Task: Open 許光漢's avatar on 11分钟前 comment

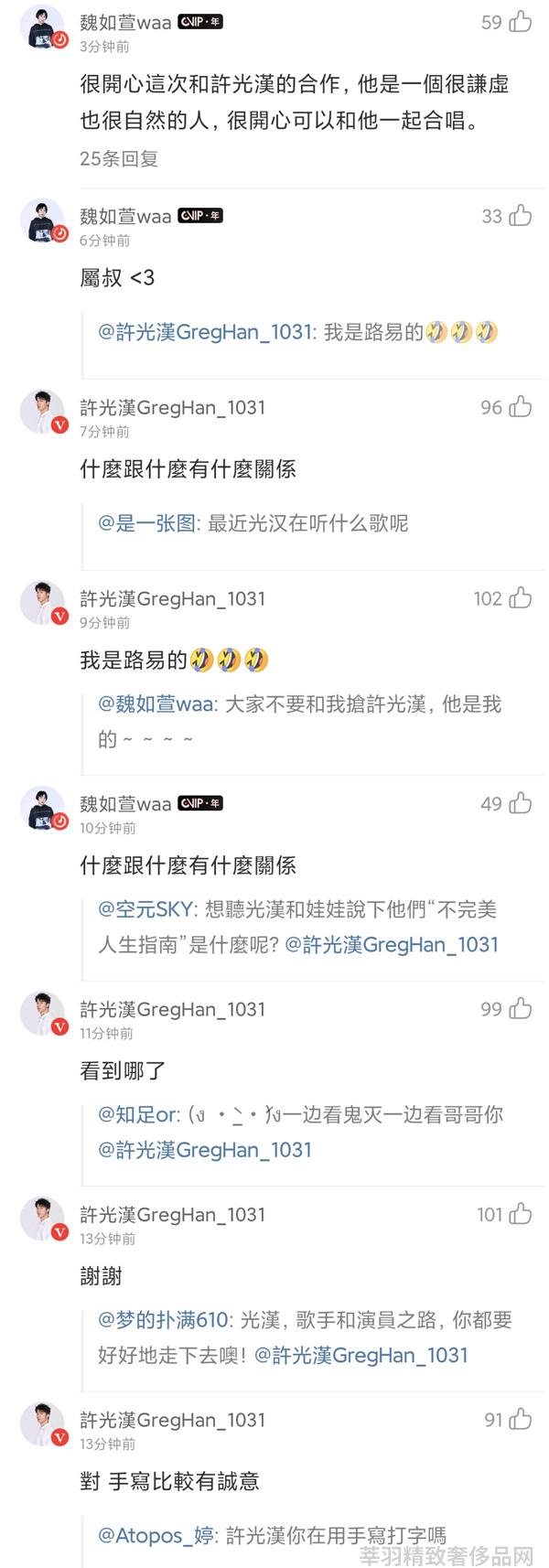Action: click(43, 1015)
